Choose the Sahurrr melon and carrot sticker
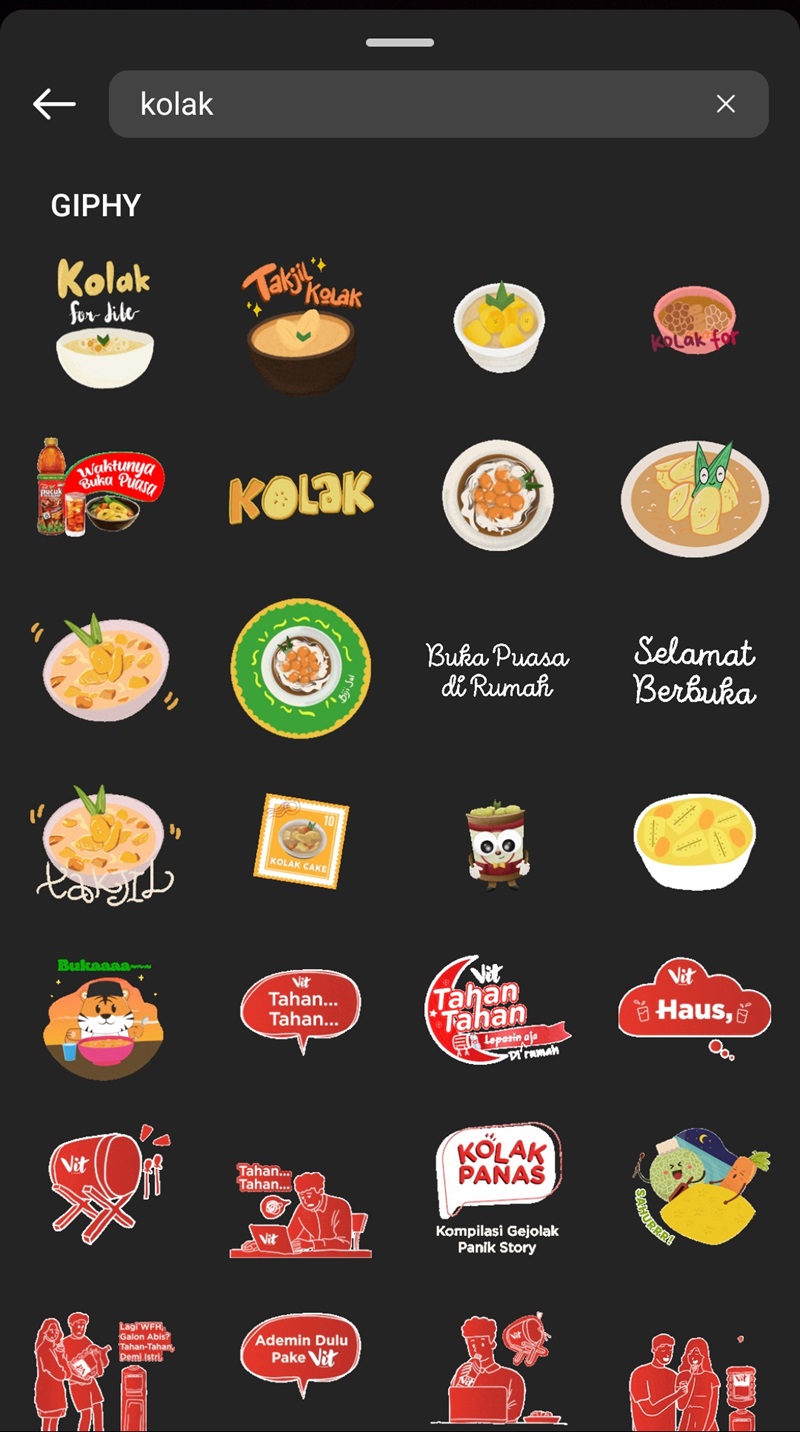800x1432 pixels. (x=698, y=1187)
